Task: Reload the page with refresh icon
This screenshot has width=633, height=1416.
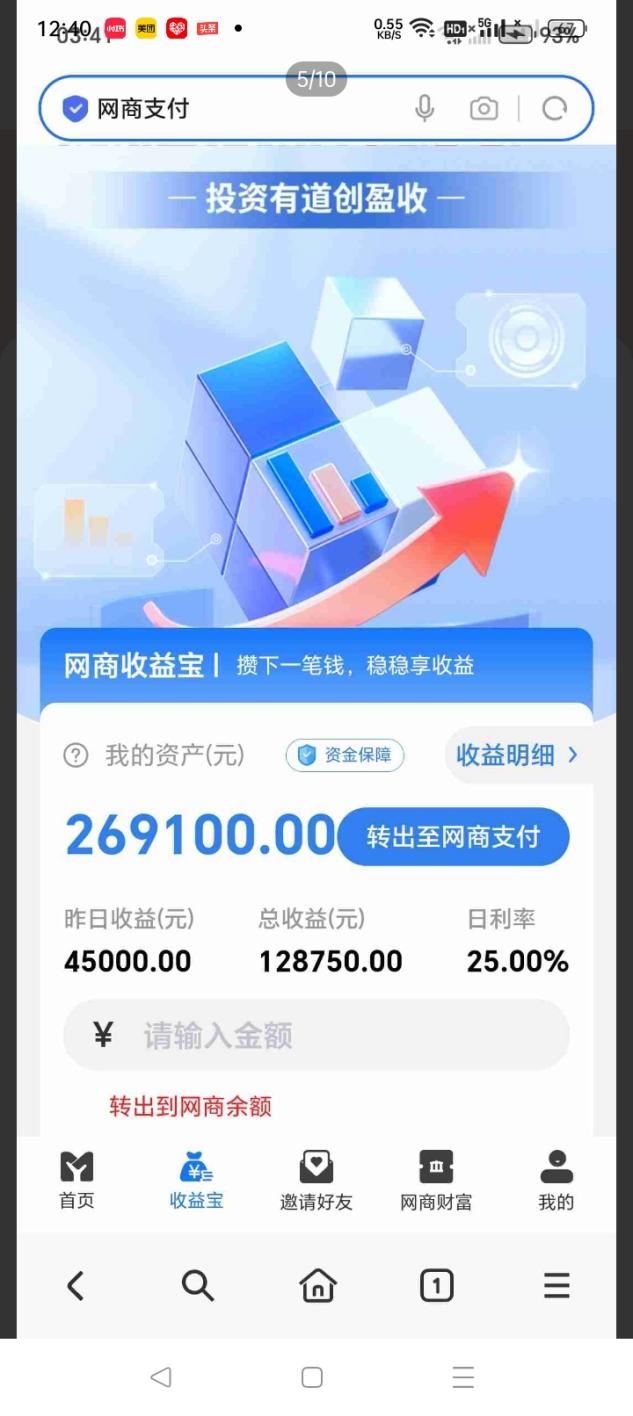Action: click(554, 108)
